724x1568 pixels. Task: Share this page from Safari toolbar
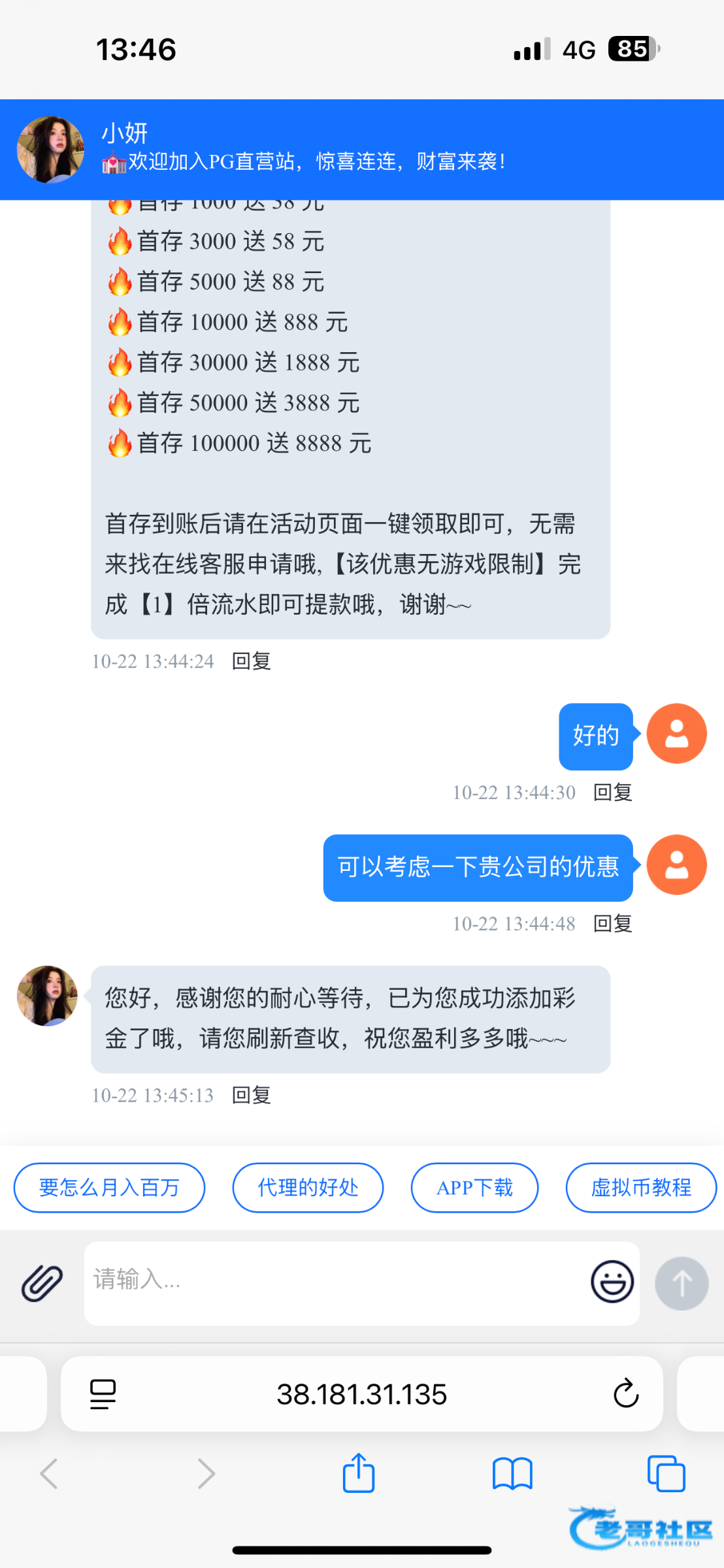point(359,1474)
